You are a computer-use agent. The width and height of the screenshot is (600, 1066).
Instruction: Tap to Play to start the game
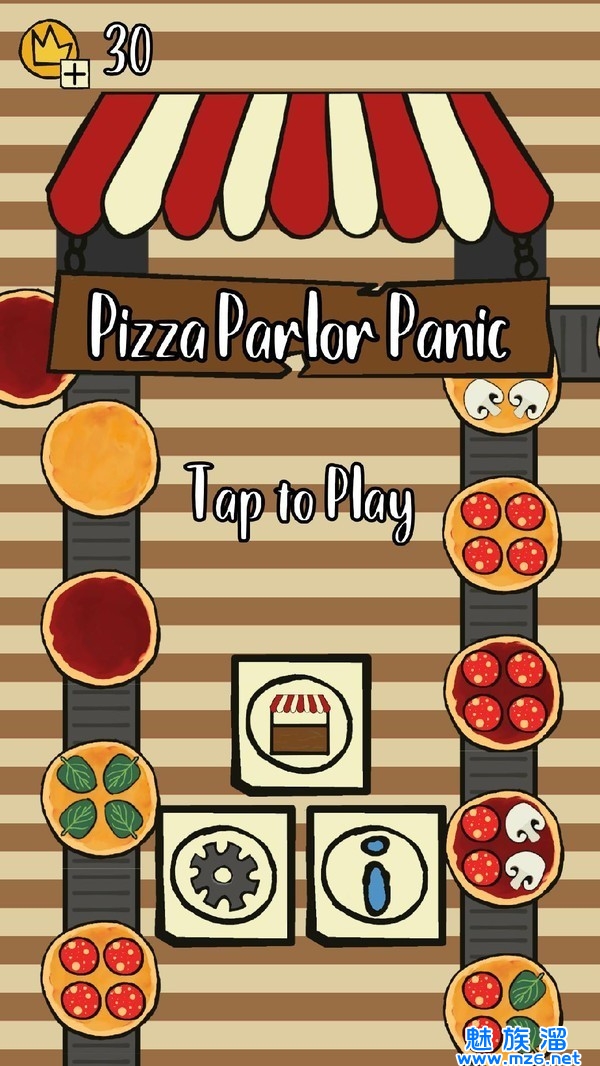pos(301,501)
